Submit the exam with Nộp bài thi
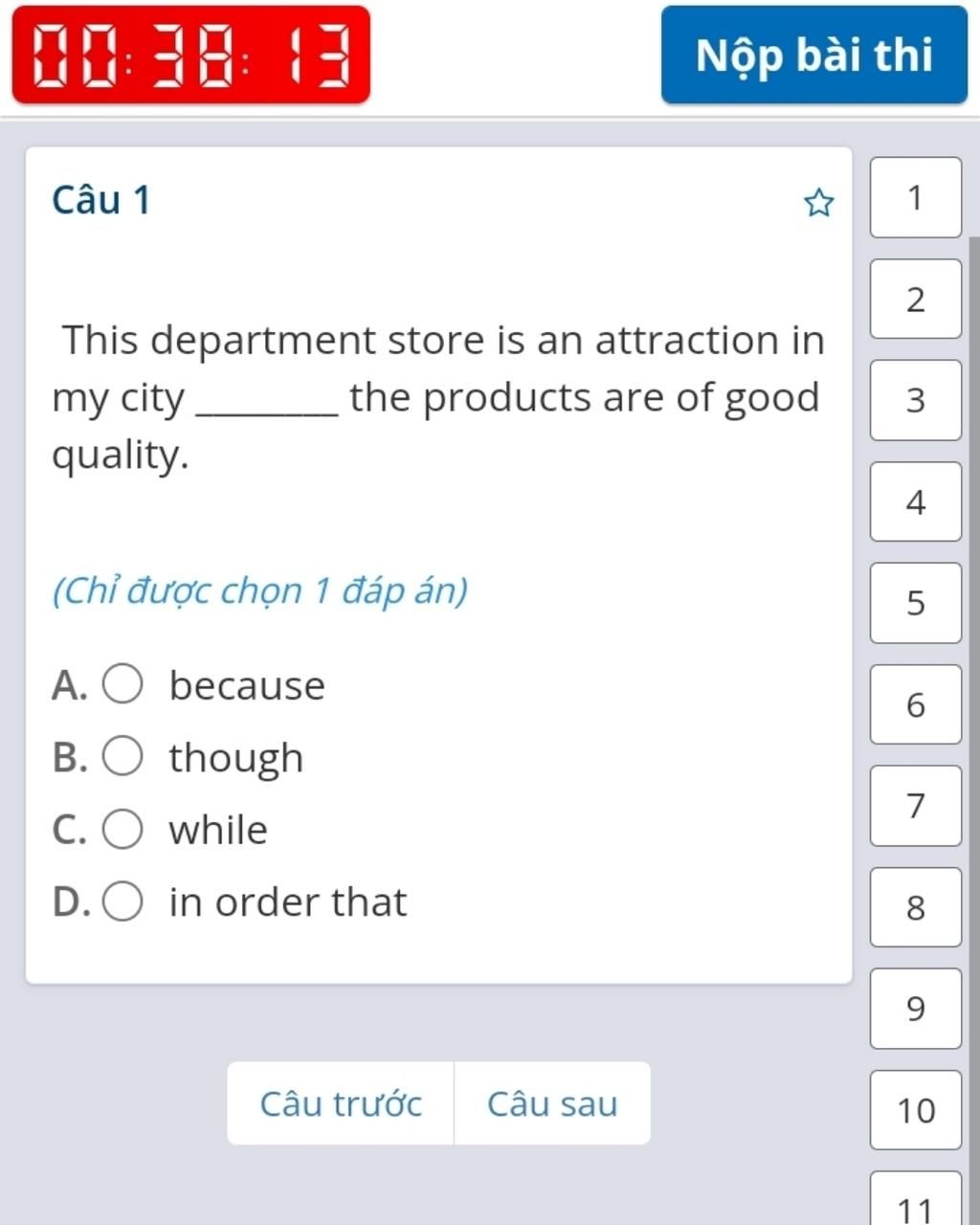Viewport: 980px width, 1225px height. coord(813,55)
